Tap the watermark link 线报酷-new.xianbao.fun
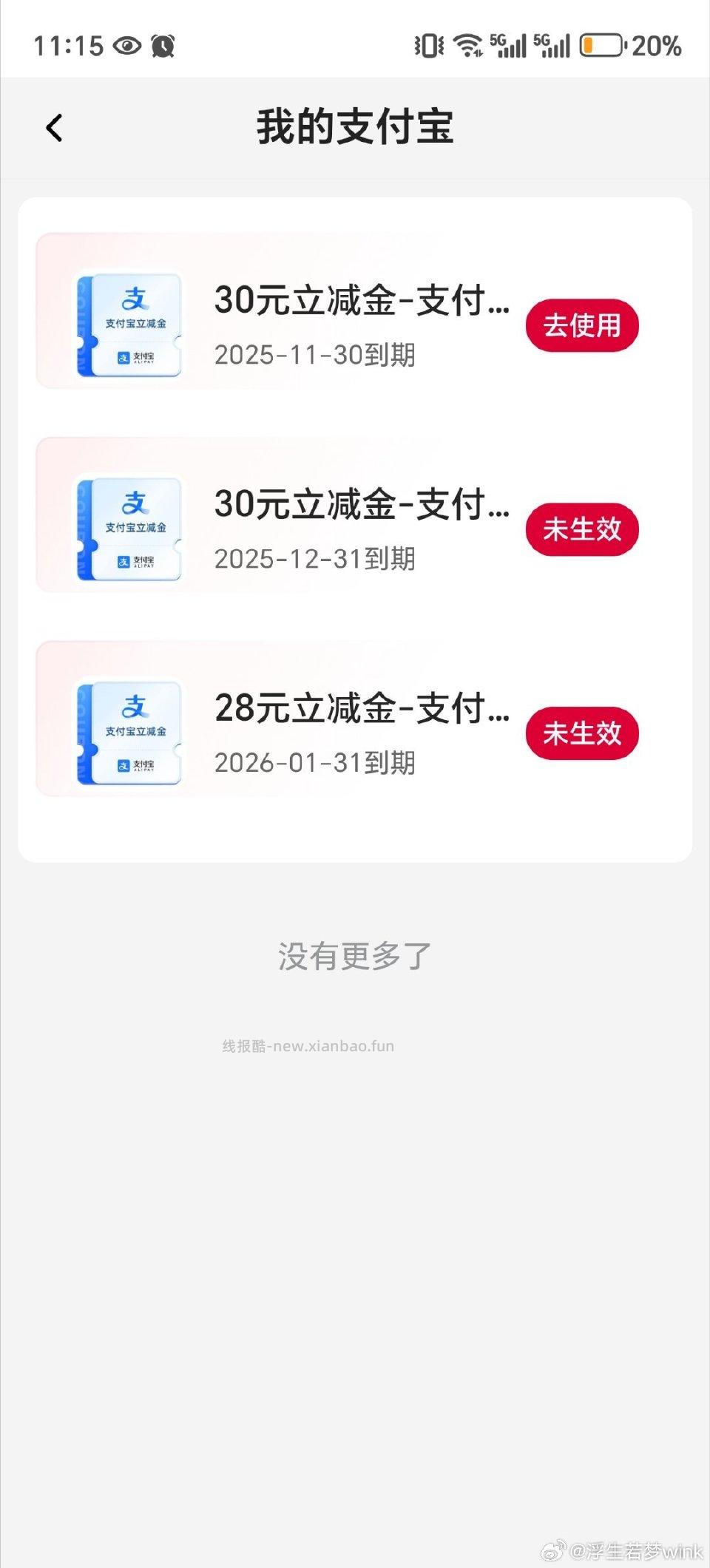The image size is (710, 1568). [x=308, y=1045]
